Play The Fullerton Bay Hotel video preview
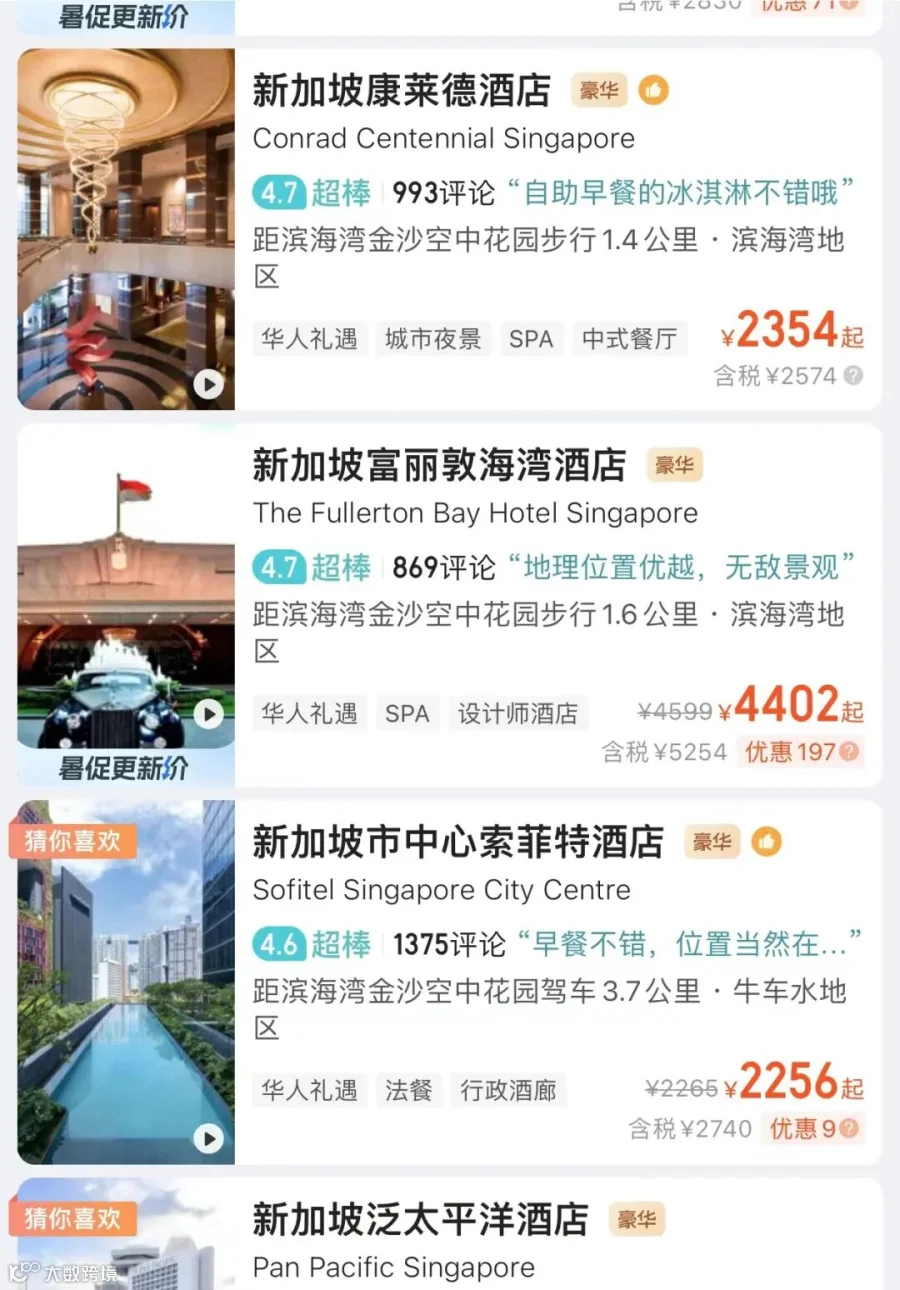The height and width of the screenshot is (1290, 900). pos(208,713)
